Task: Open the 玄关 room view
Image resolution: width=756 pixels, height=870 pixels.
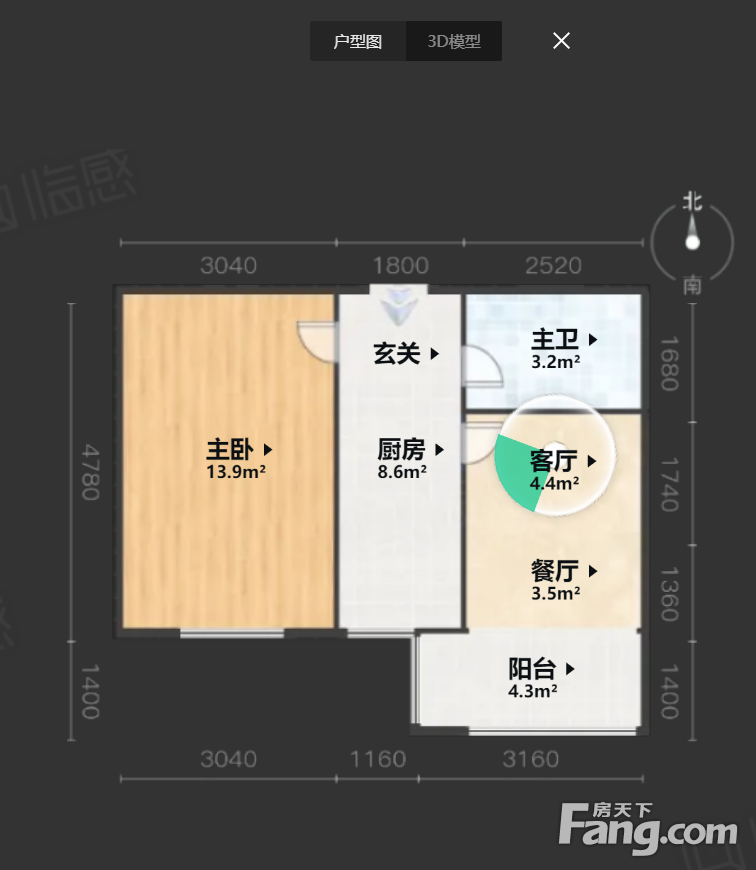Action: [x=407, y=353]
